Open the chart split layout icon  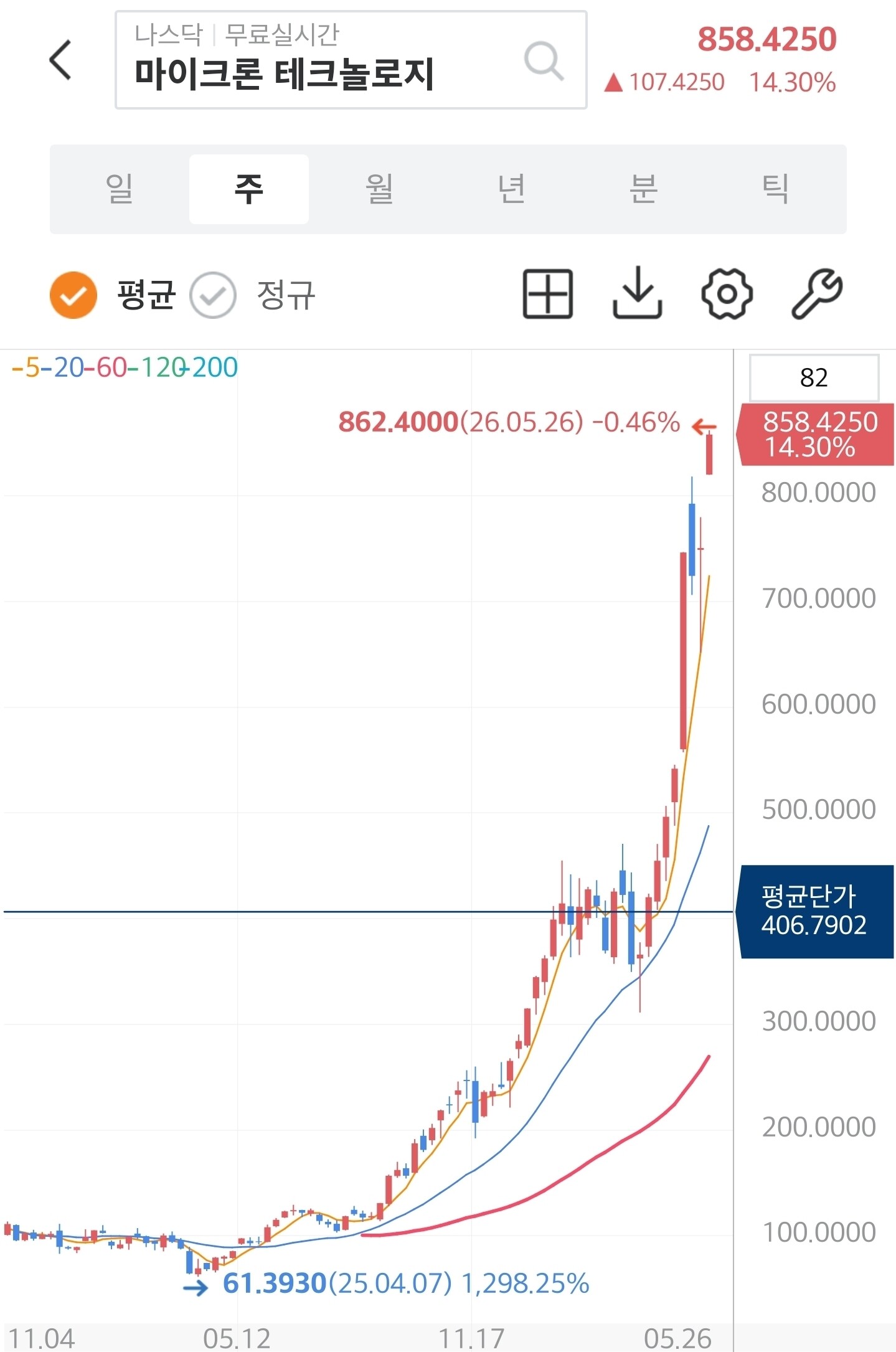tap(548, 294)
